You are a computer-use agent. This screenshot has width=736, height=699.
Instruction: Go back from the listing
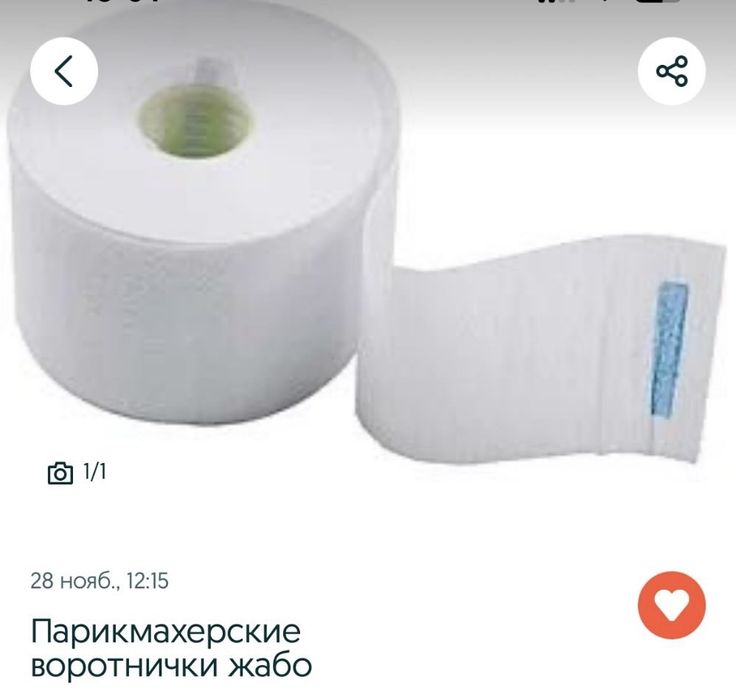coord(64,71)
